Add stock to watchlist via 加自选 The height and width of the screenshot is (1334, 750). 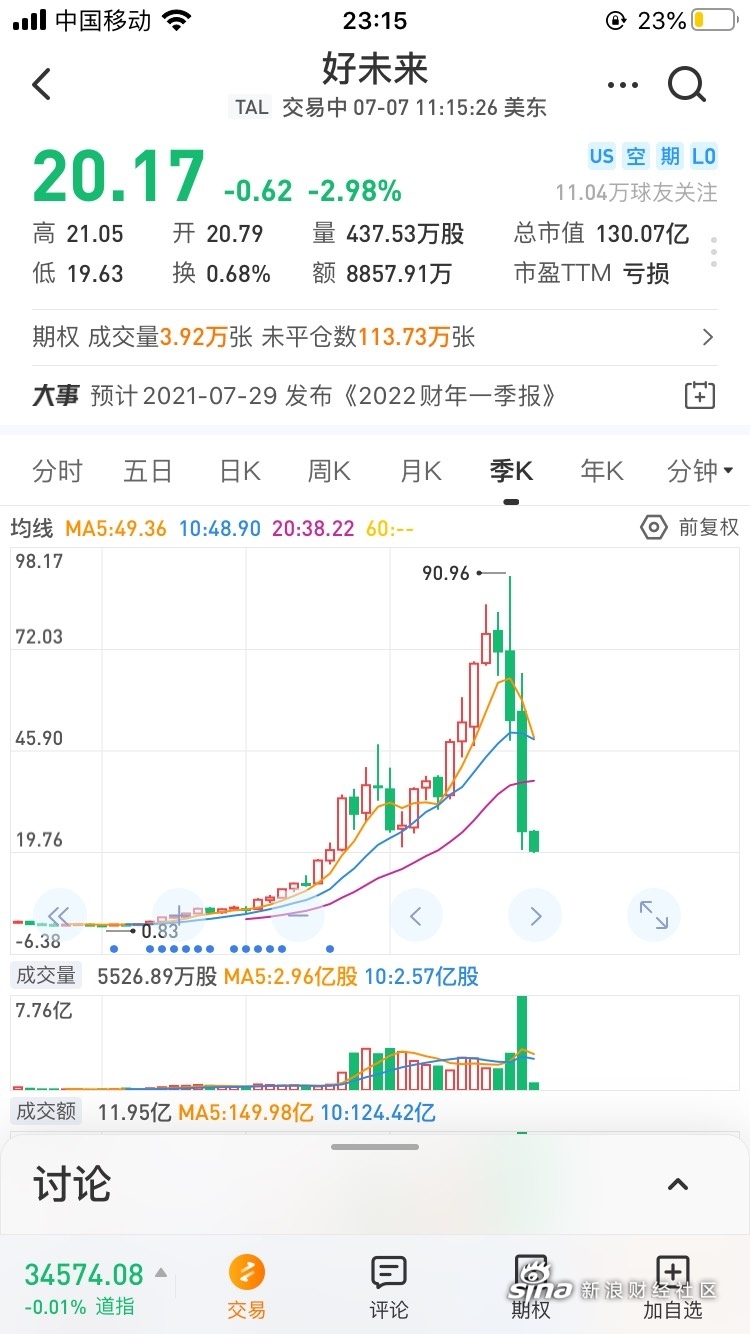[x=672, y=1288]
